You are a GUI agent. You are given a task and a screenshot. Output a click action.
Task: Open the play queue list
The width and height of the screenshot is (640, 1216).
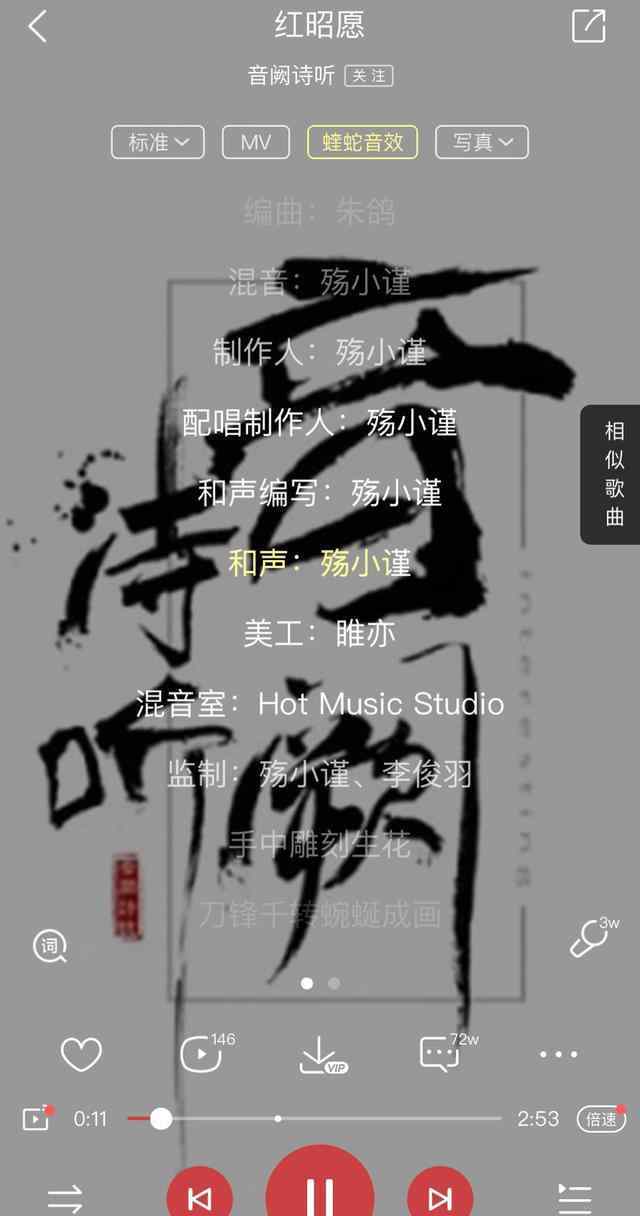[x=575, y=1198]
